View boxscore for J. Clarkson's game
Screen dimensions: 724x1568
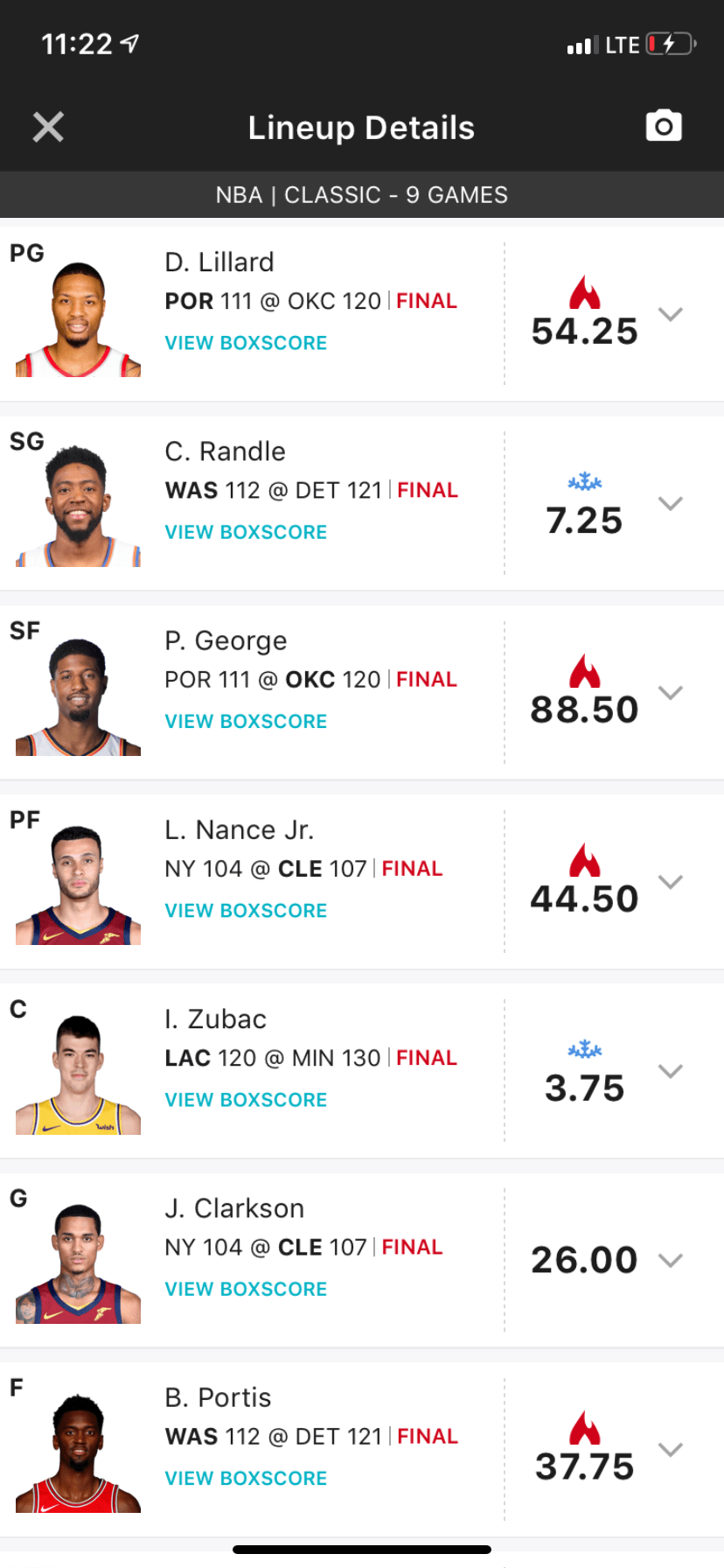click(x=246, y=1289)
